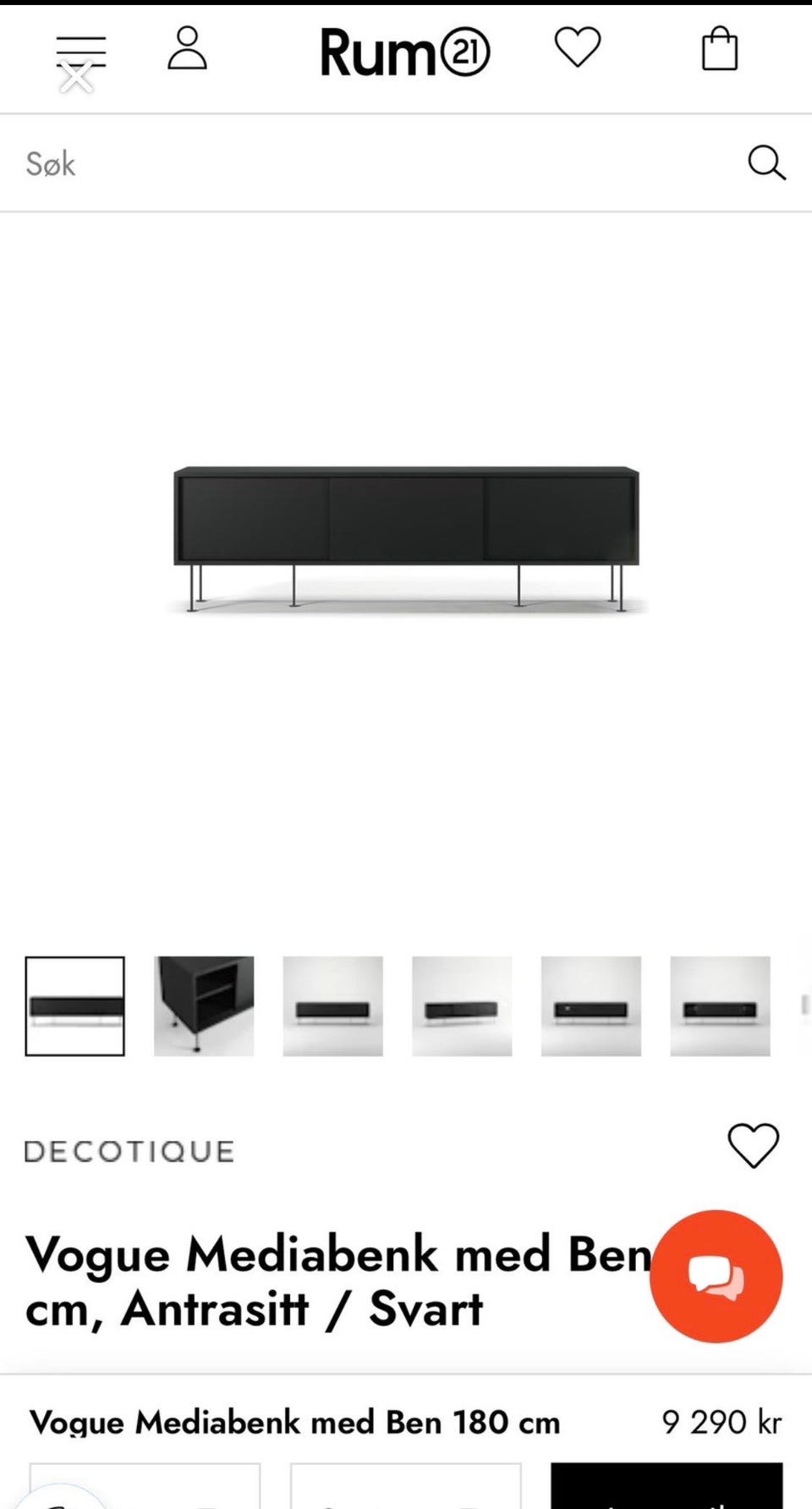Open the DECOTIQUE brand page link
Screen dimensions: 812x1509
[129, 1150]
